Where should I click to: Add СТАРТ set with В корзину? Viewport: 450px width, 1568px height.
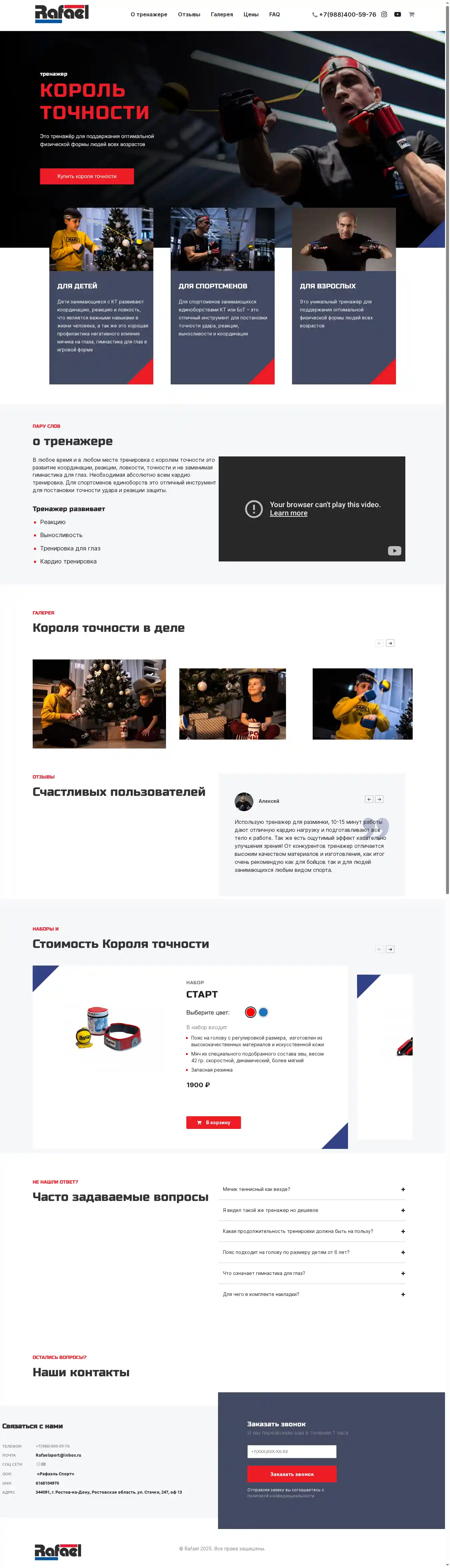(213, 1122)
